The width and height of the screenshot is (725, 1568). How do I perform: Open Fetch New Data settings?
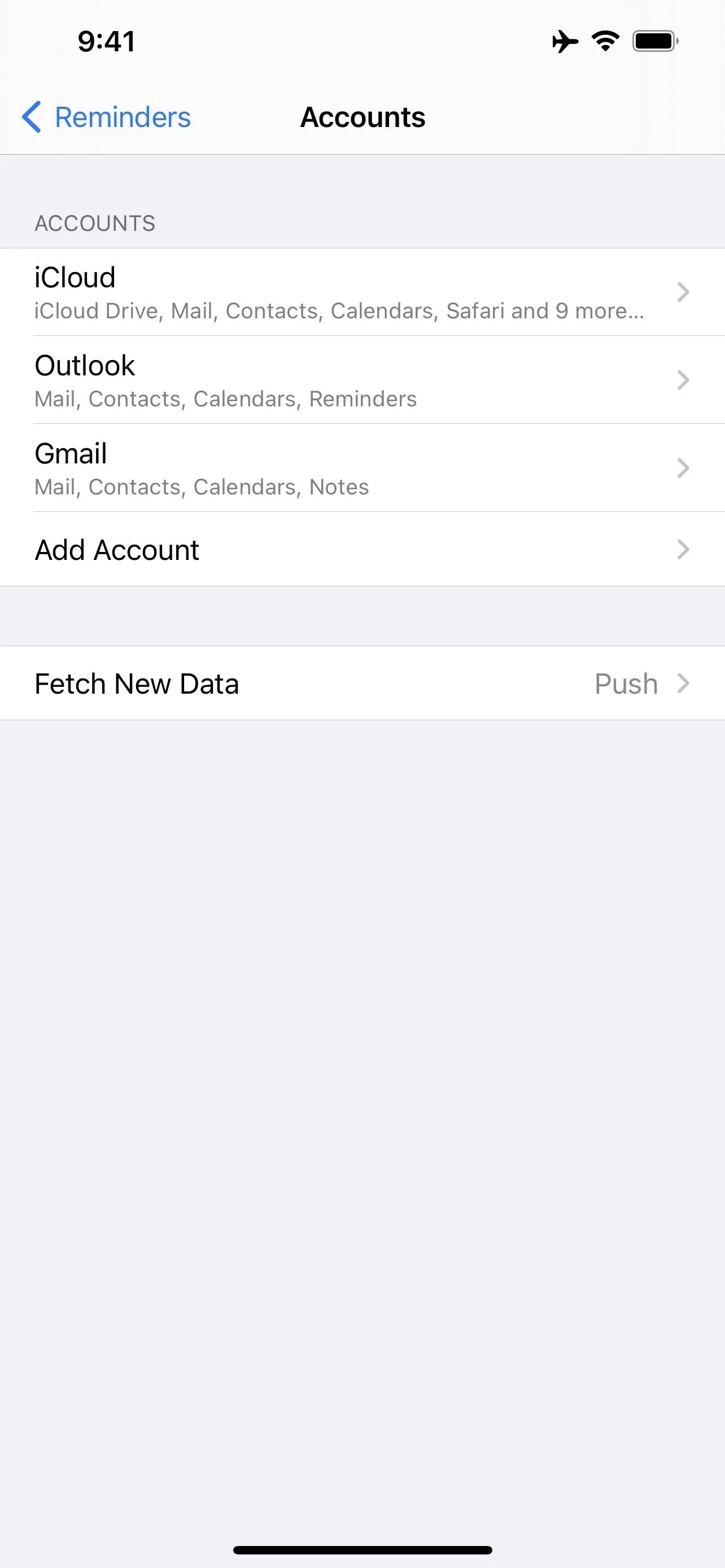click(362, 683)
